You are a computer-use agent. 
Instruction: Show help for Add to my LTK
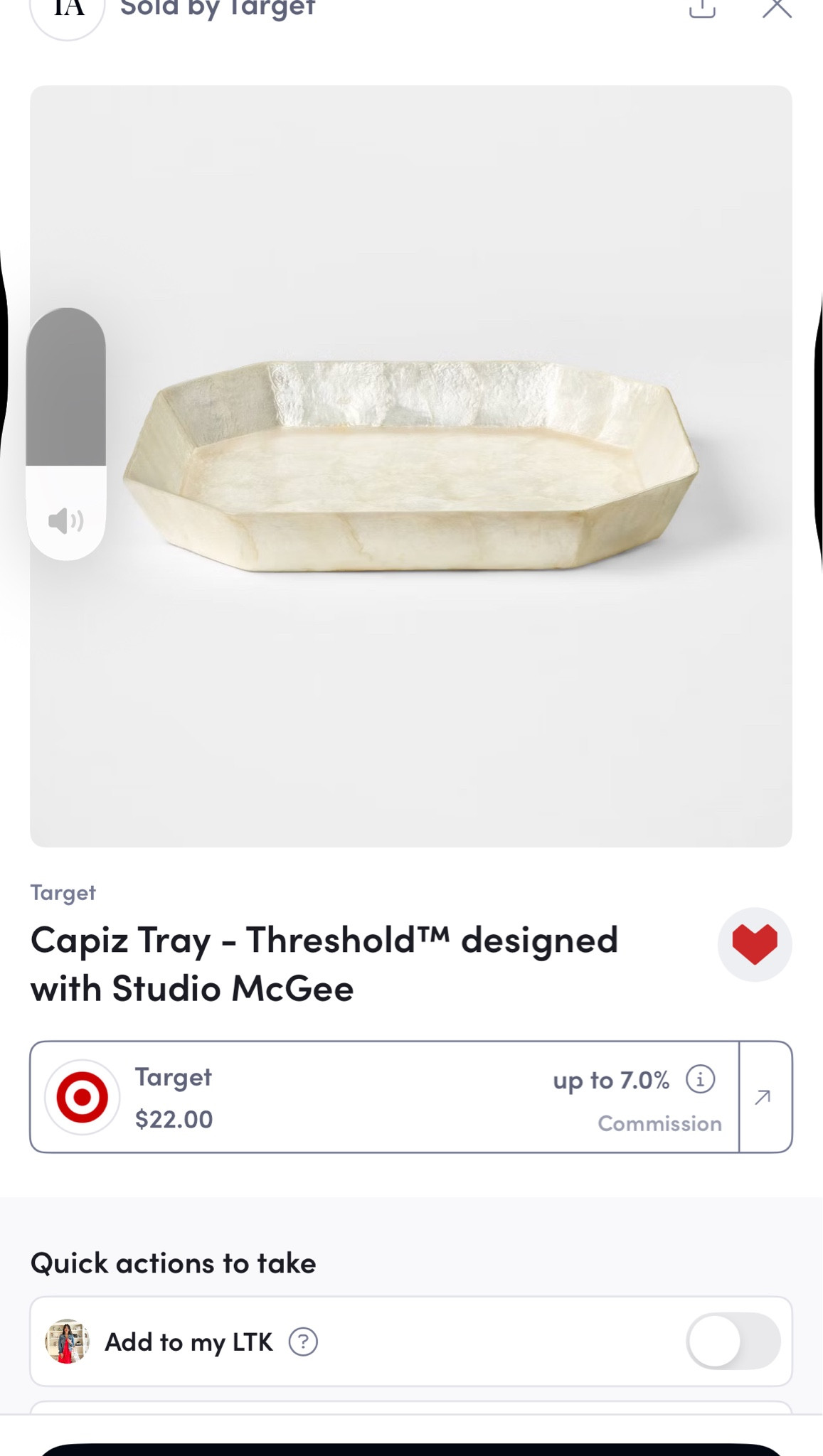click(x=303, y=1342)
